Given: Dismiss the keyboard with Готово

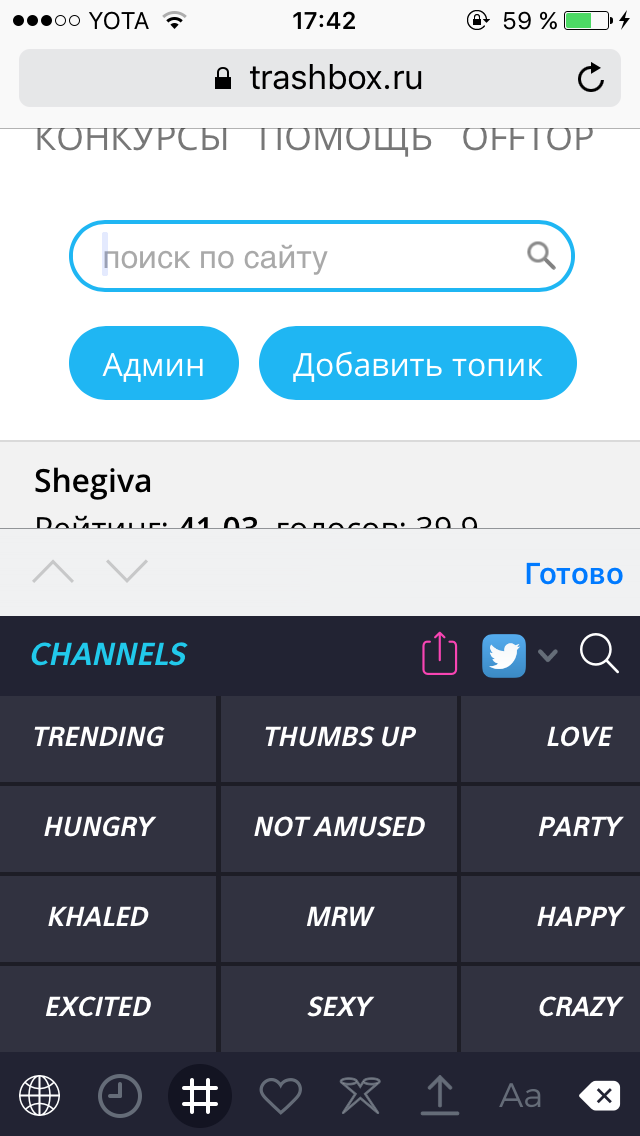Looking at the screenshot, I should click(x=573, y=574).
